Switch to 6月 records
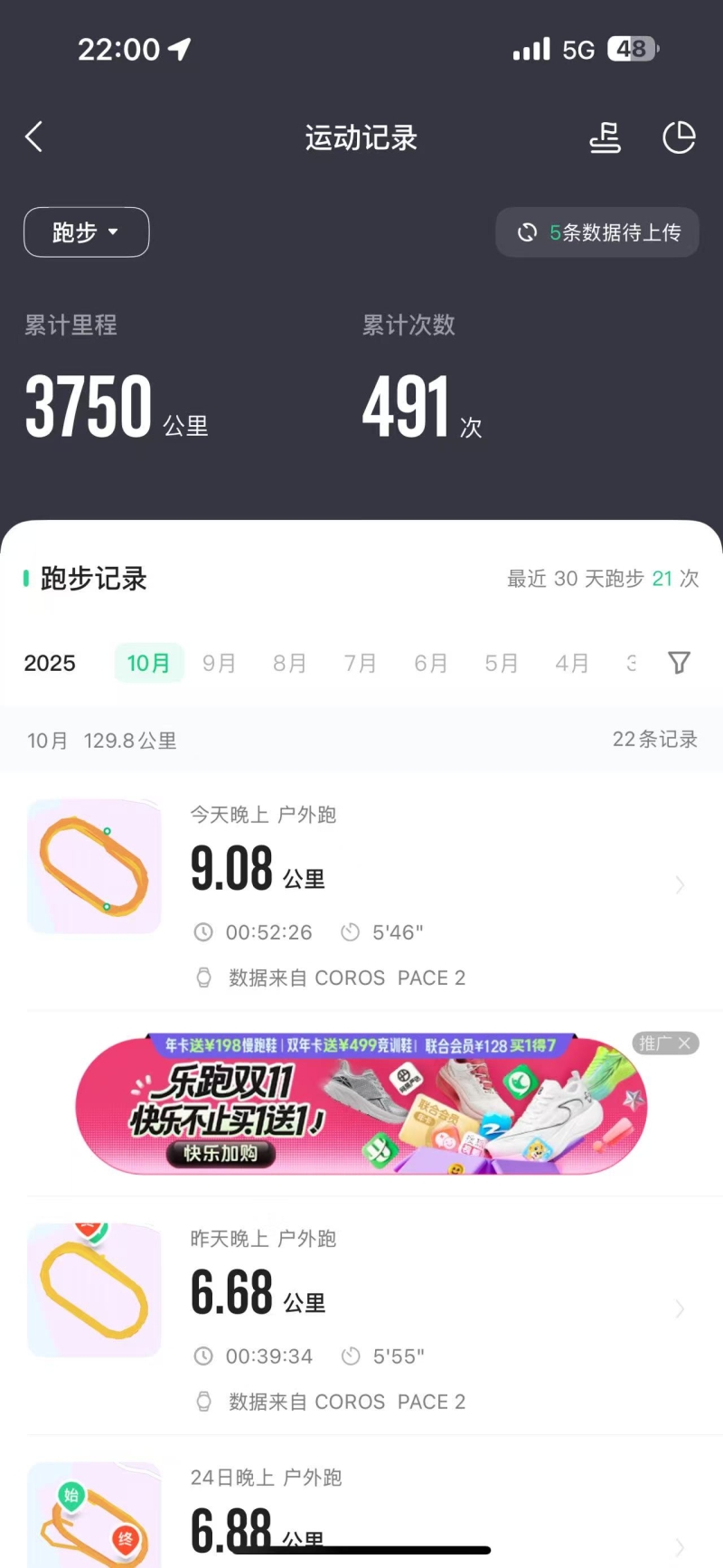This screenshot has height=1568, width=723. [430, 663]
